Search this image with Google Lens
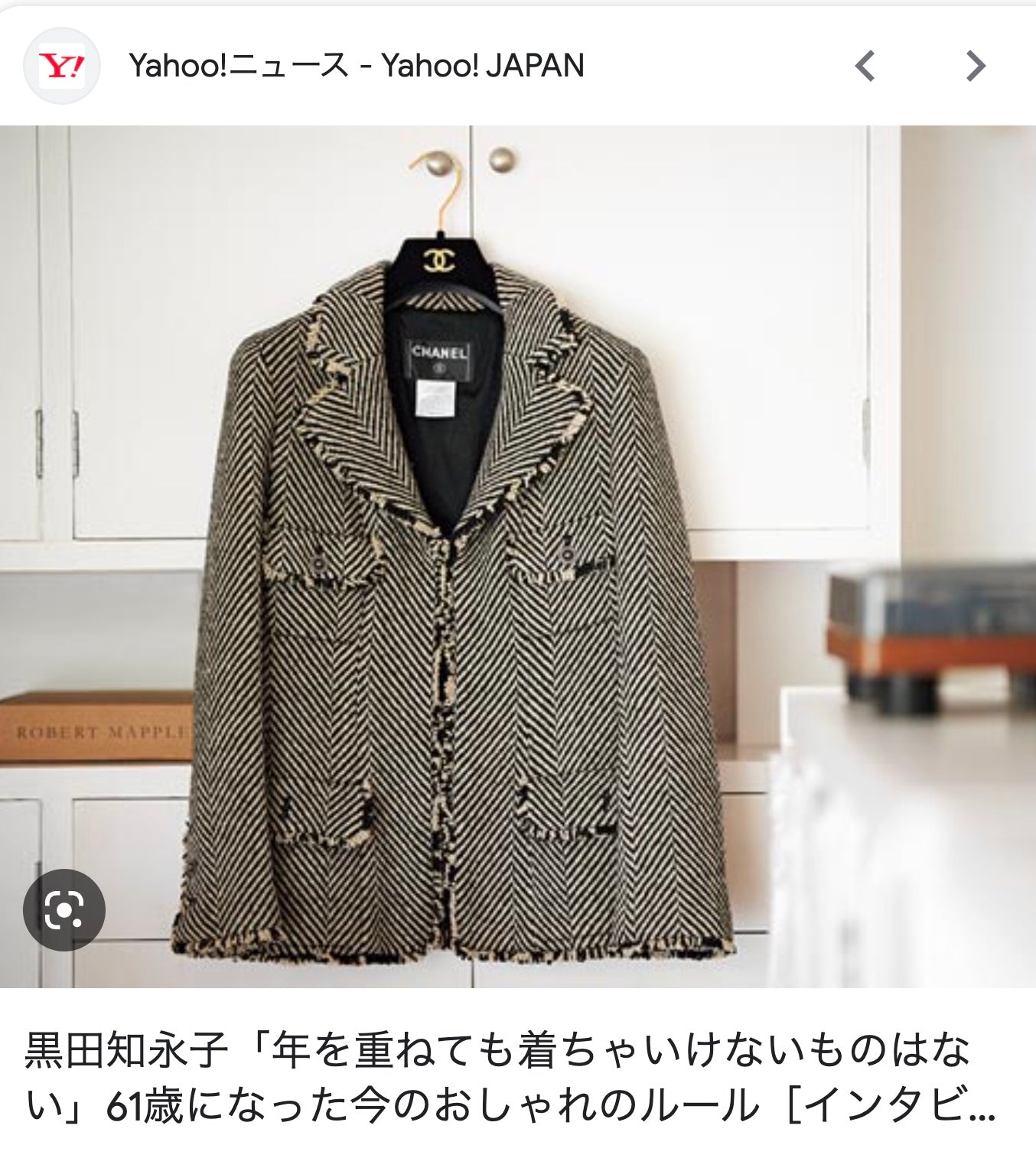 click(64, 909)
